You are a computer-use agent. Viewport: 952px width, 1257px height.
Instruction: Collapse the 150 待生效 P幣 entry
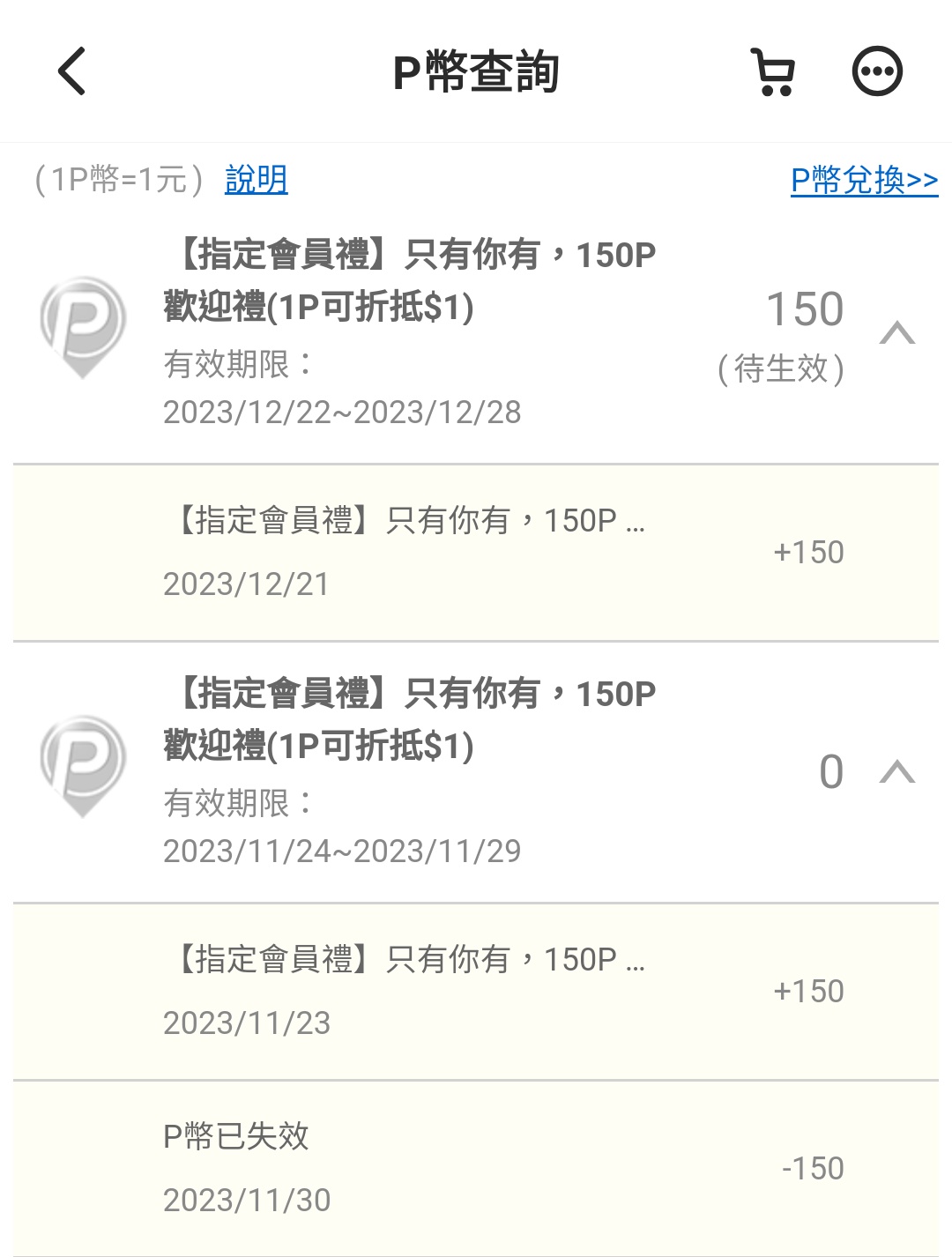[x=897, y=333]
